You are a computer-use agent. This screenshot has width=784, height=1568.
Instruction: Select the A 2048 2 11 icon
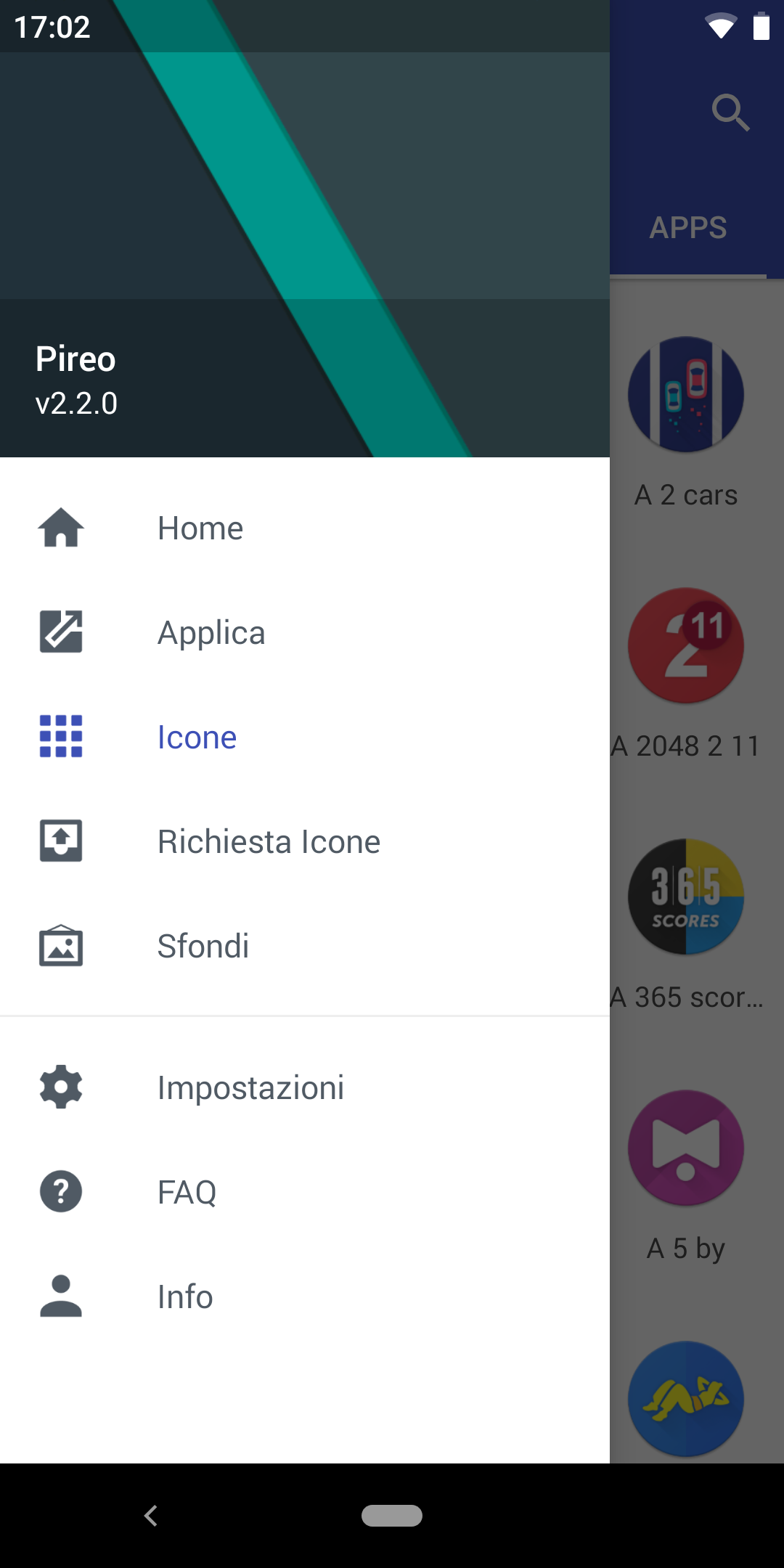686,646
